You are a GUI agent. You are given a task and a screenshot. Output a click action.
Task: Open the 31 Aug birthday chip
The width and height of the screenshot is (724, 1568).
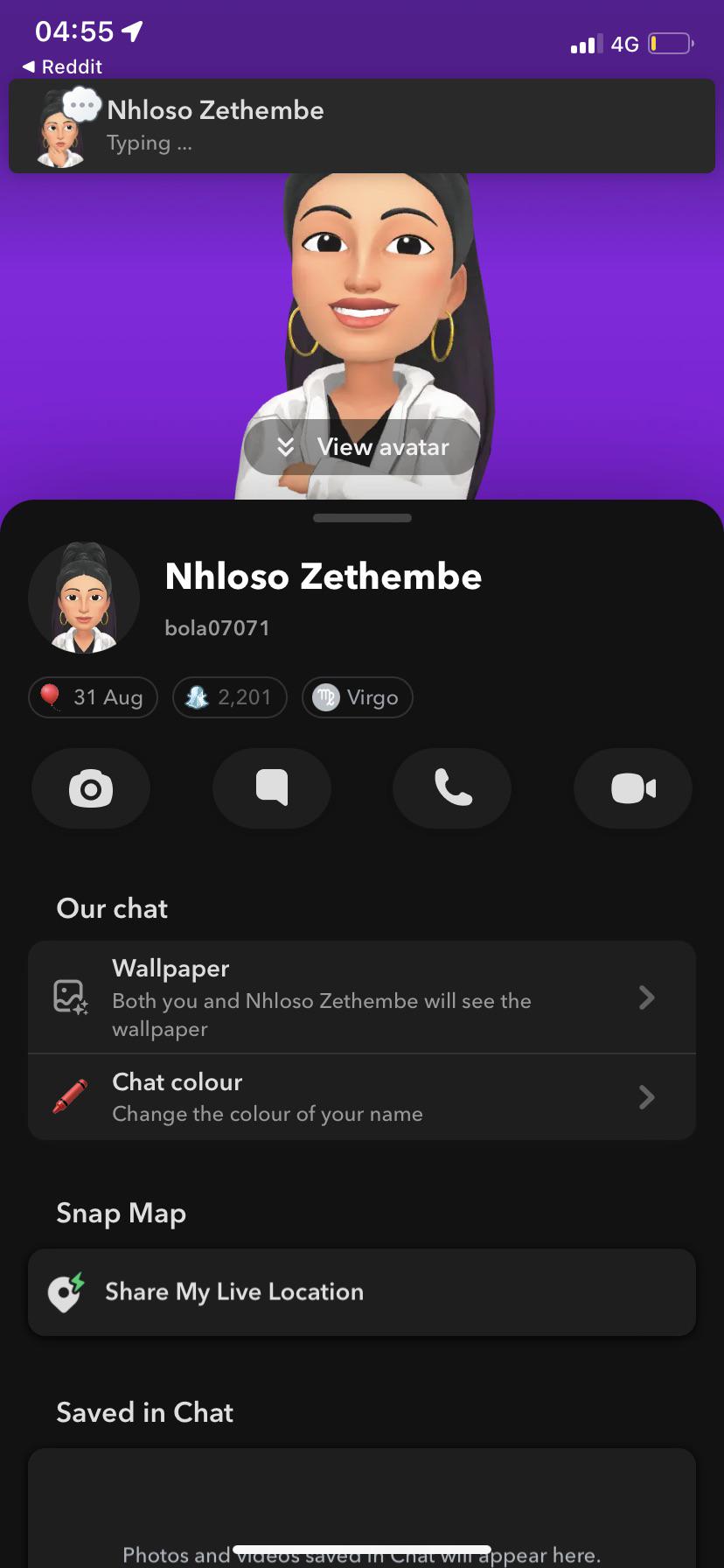pos(94,697)
